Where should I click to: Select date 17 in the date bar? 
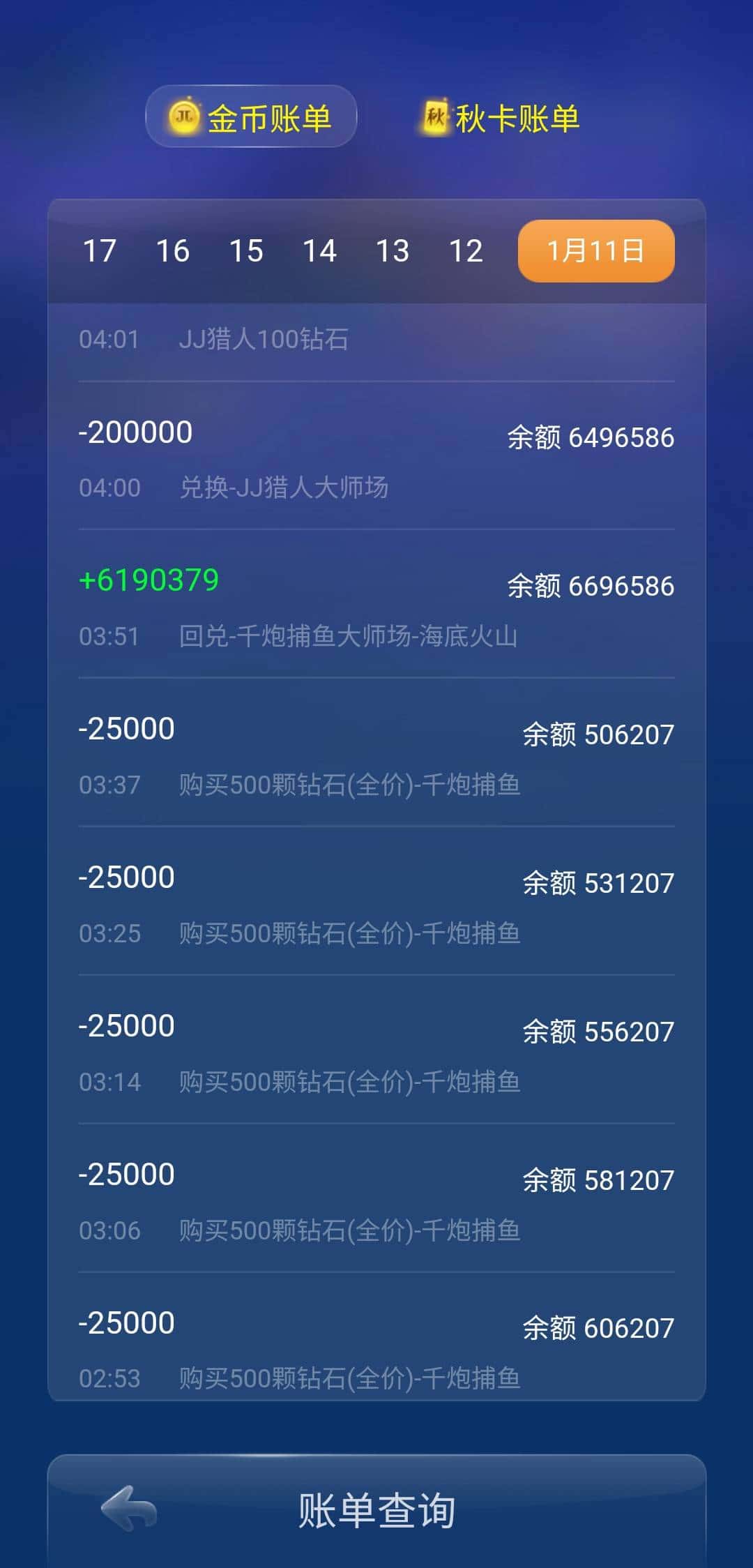click(x=100, y=250)
